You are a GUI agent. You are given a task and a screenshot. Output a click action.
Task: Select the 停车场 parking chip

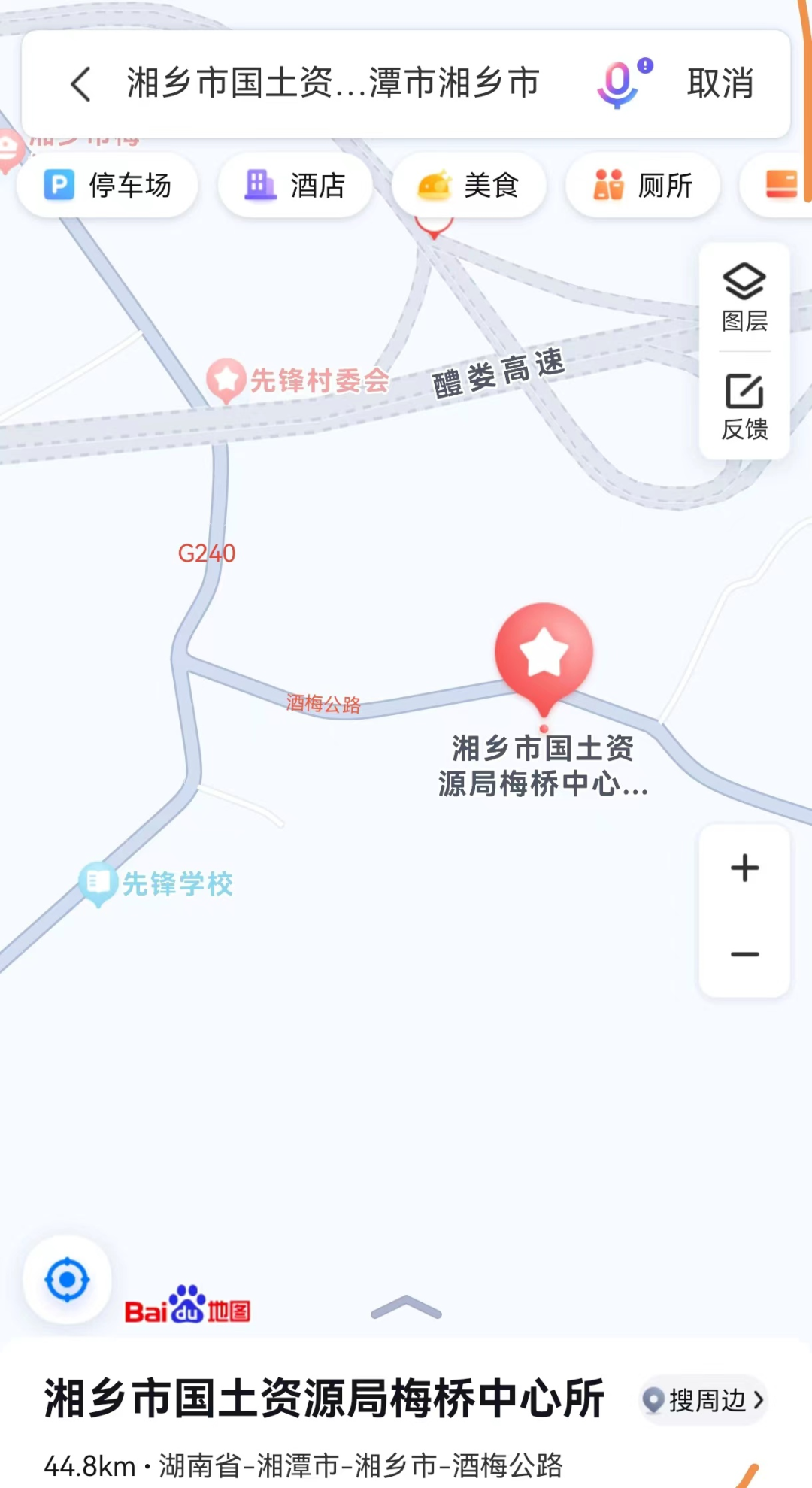(108, 185)
